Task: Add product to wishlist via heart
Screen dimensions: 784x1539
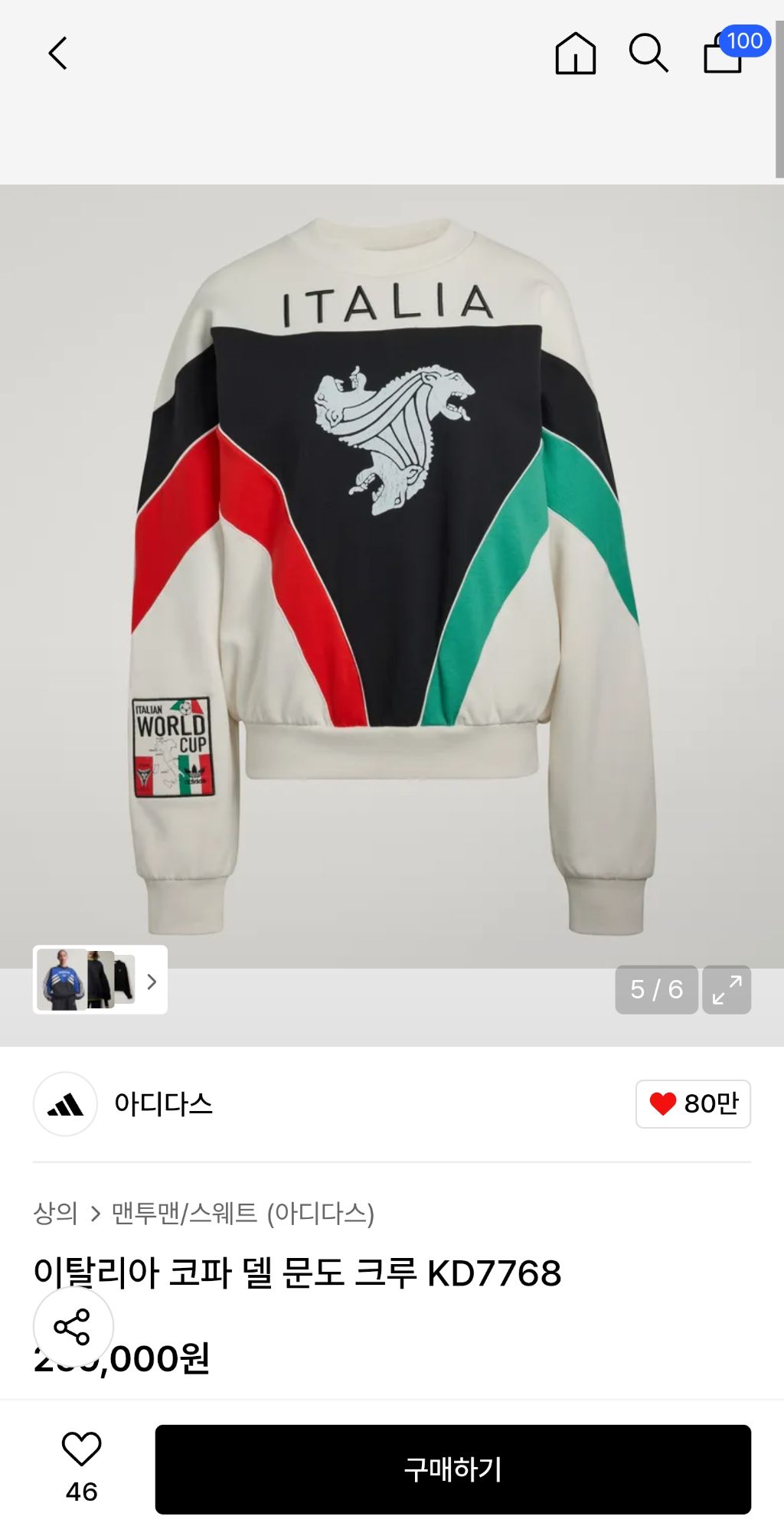Action: (x=81, y=1449)
